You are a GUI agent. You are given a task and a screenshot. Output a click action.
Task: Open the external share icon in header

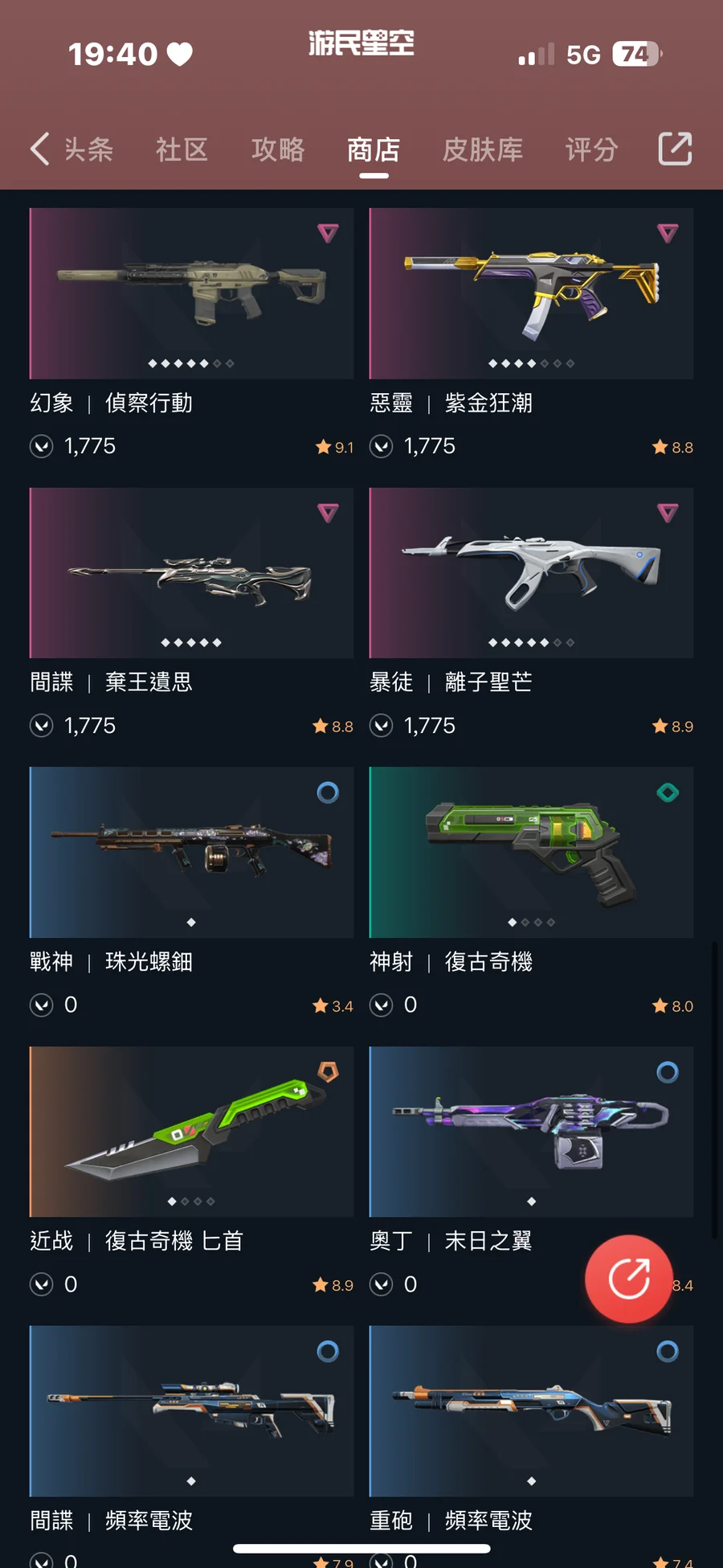(675, 149)
